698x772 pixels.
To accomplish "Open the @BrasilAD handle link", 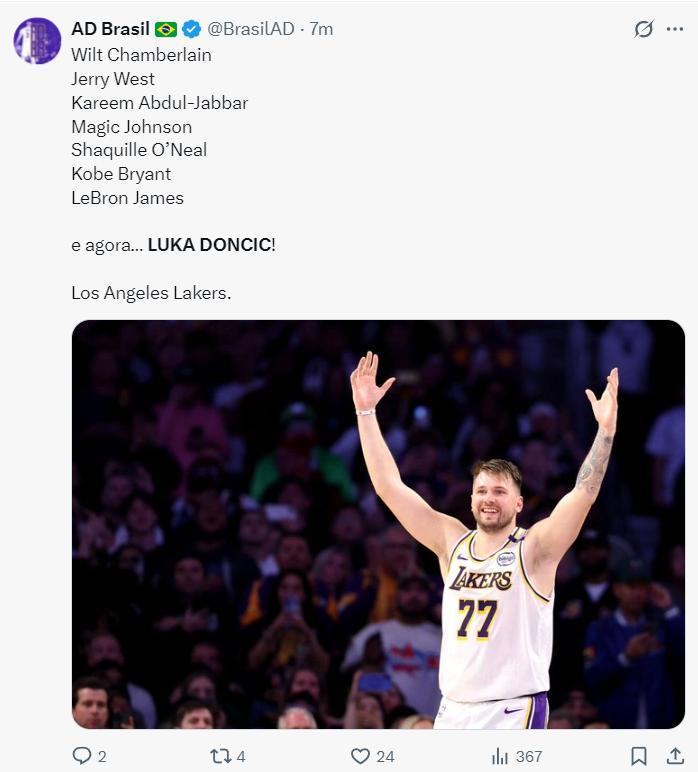I will (x=250, y=29).
